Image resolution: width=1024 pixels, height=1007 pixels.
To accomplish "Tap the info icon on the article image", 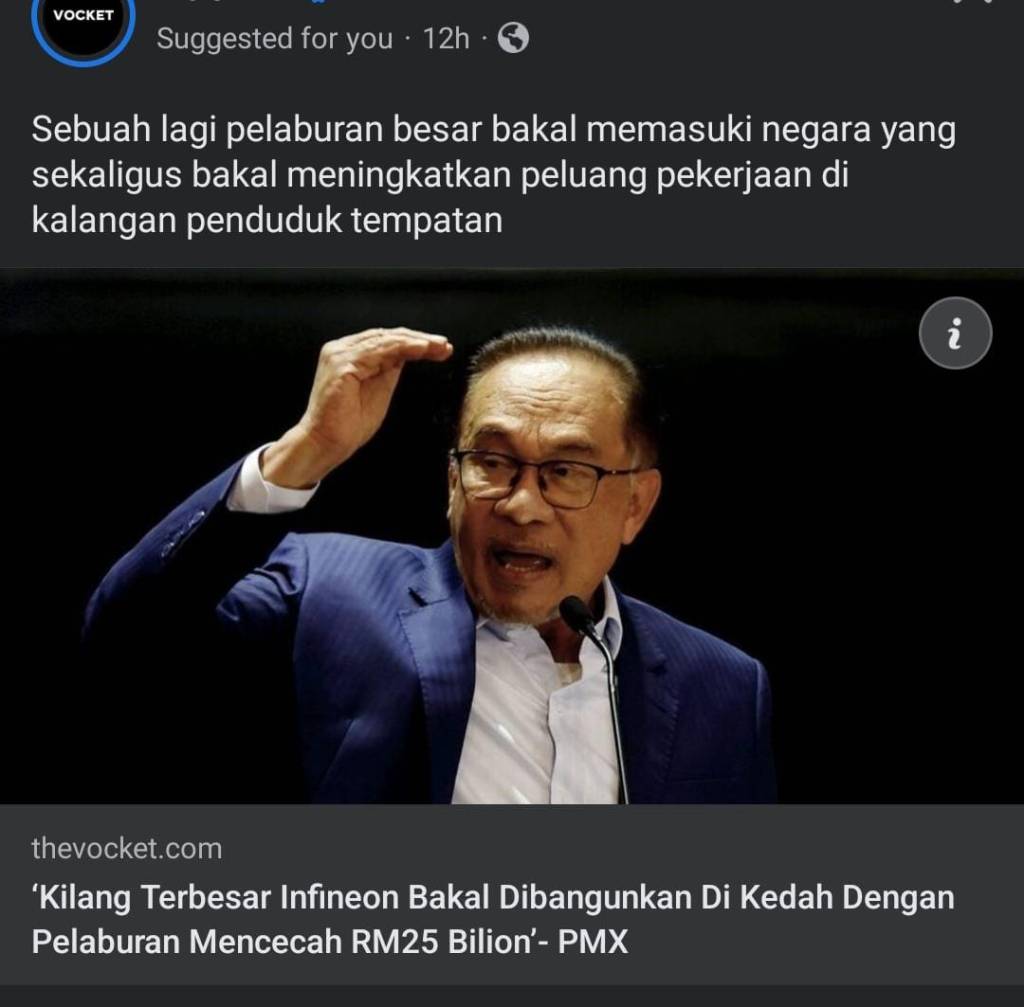I will 955,333.
